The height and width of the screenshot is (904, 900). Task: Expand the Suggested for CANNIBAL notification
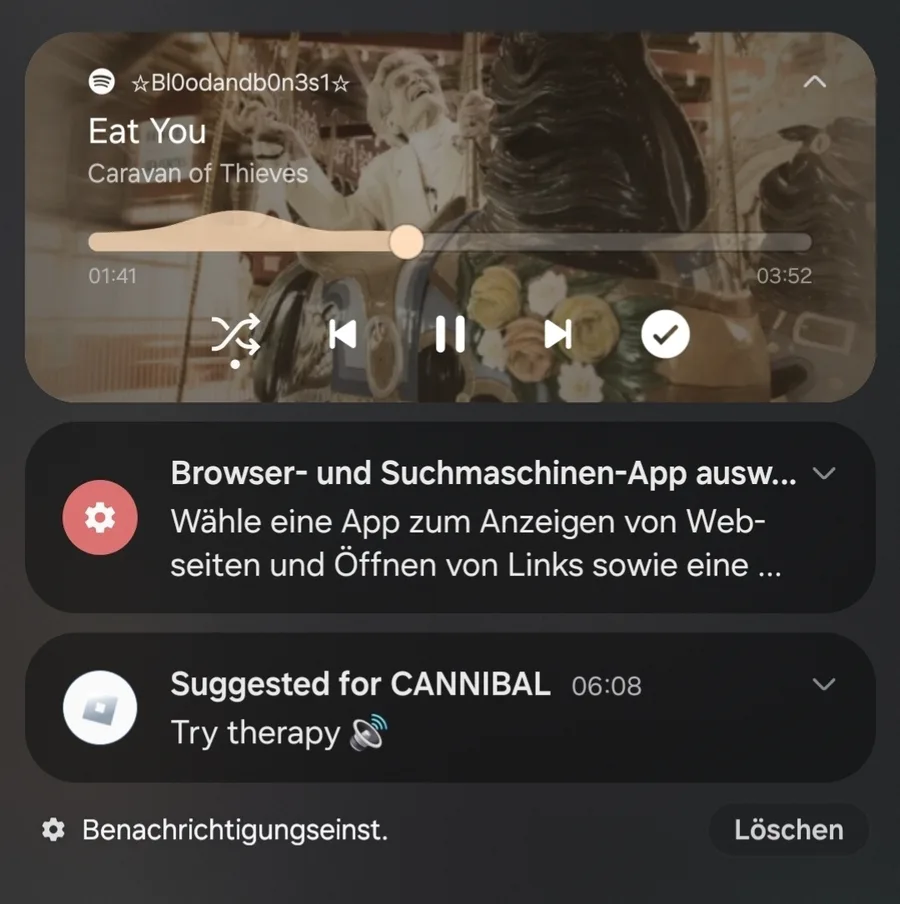pos(824,685)
